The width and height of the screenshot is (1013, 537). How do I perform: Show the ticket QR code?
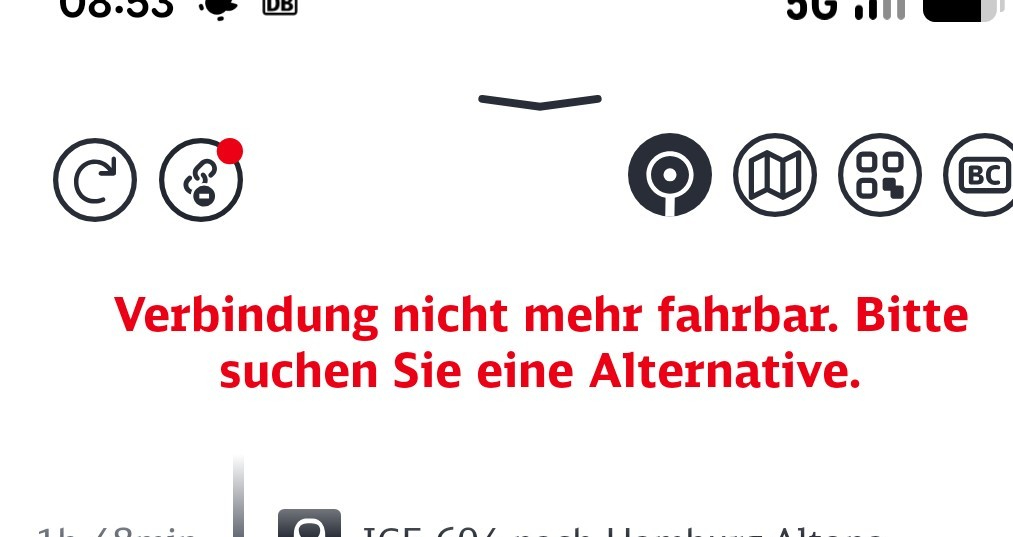(880, 176)
